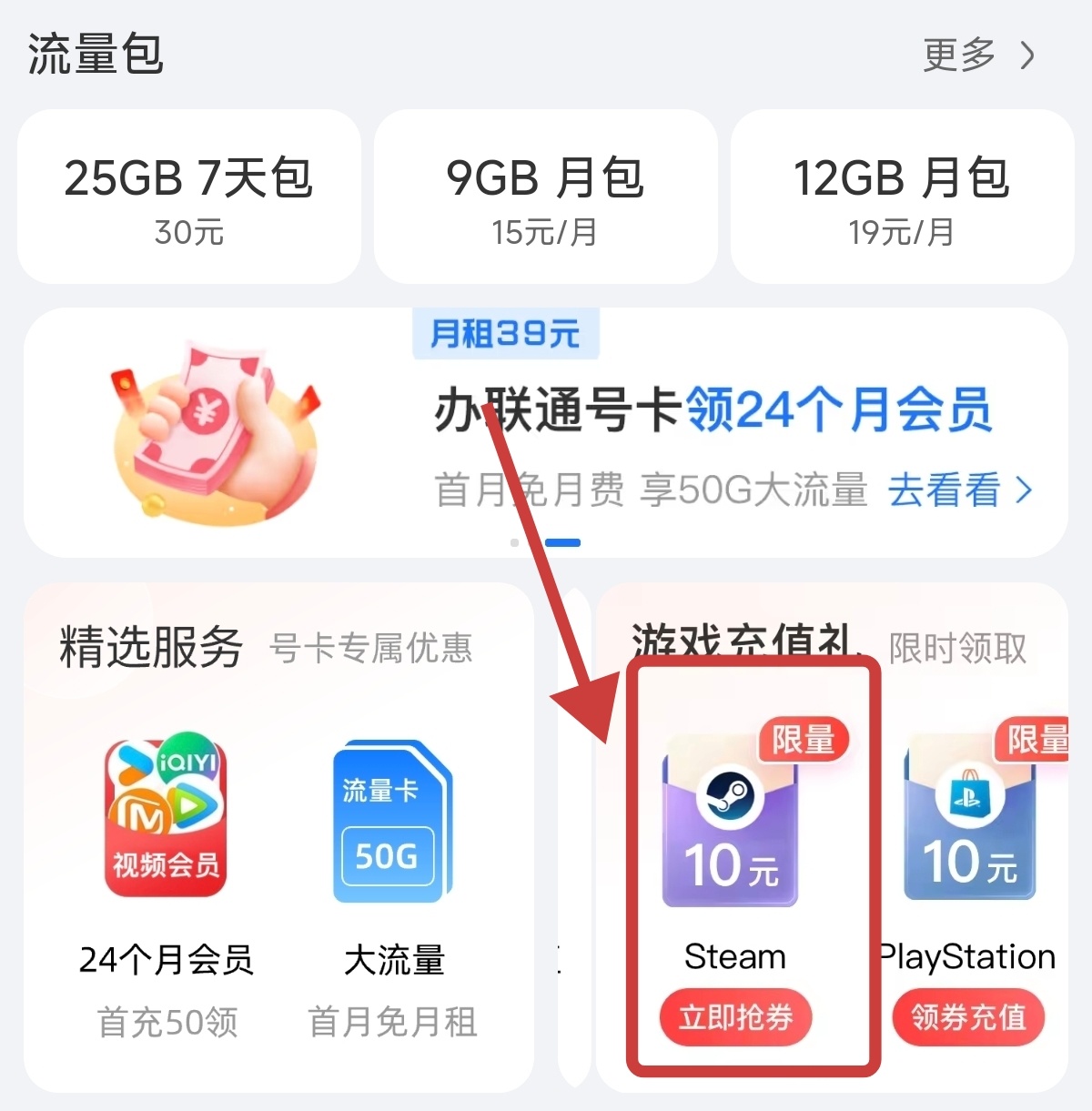
Task: Tap 领券充值 under PlayStation
Action: [968, 1016]
